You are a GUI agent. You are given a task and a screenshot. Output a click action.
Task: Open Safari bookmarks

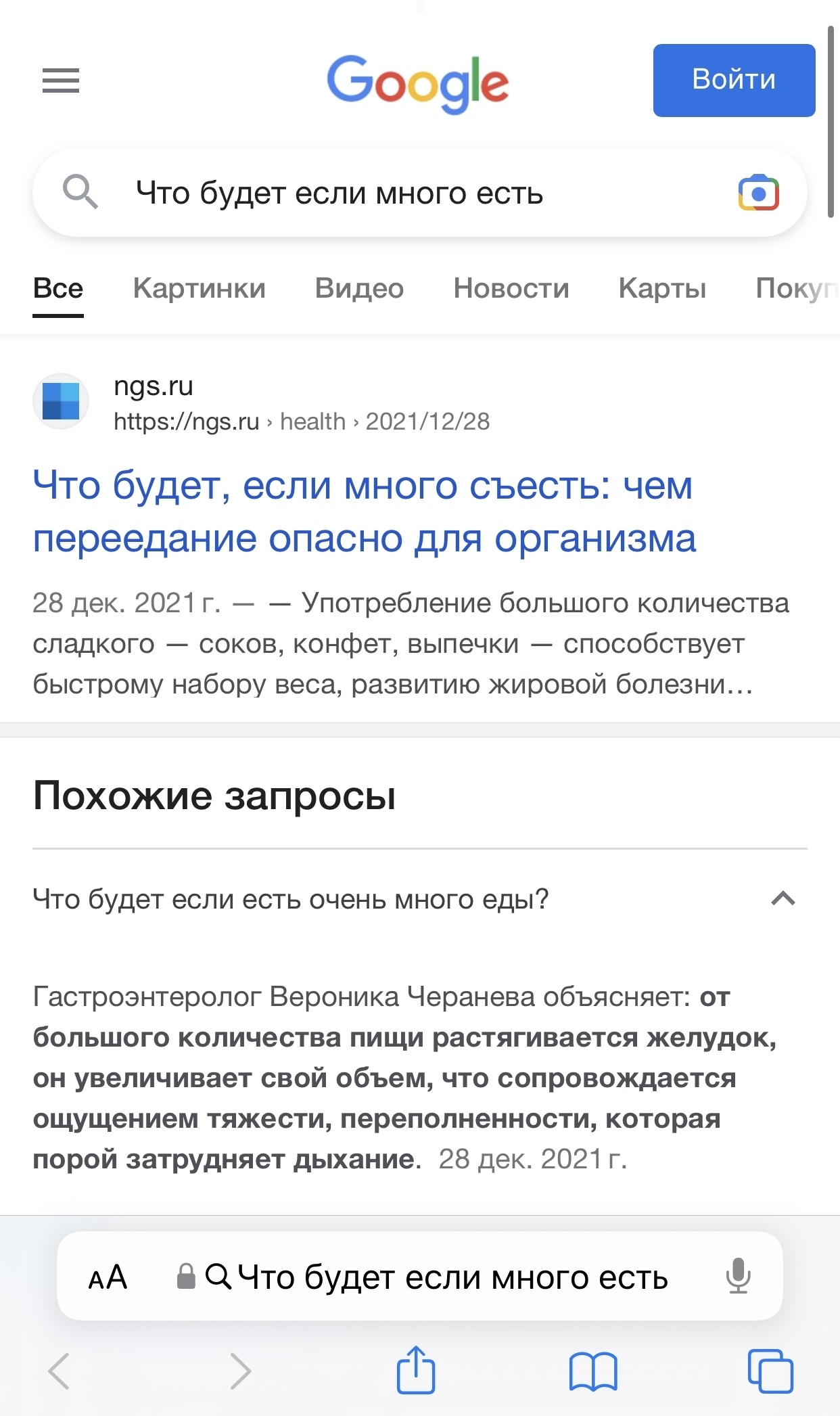(593, 1371)
